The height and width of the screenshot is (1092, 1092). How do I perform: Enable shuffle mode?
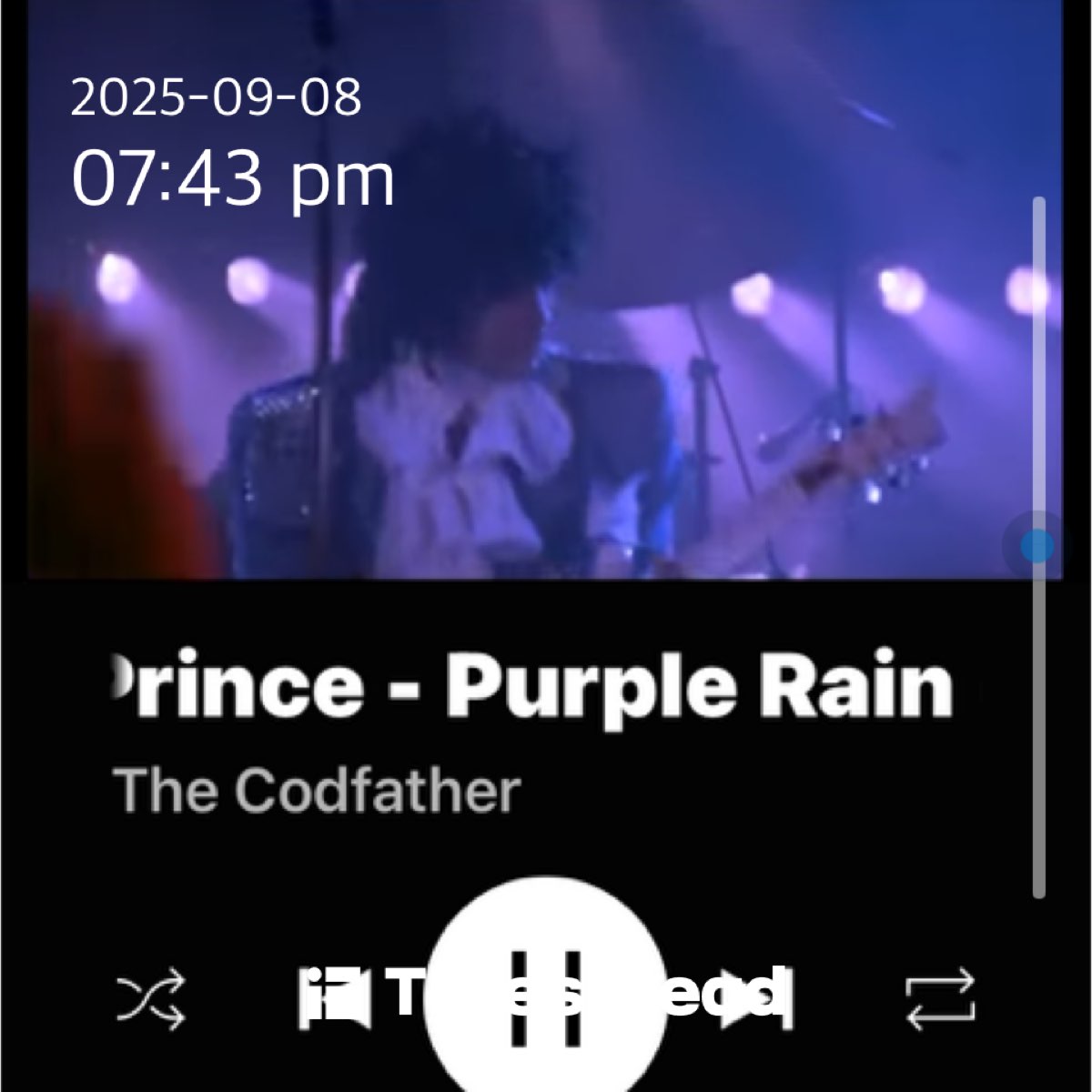[x=151, y=999]
